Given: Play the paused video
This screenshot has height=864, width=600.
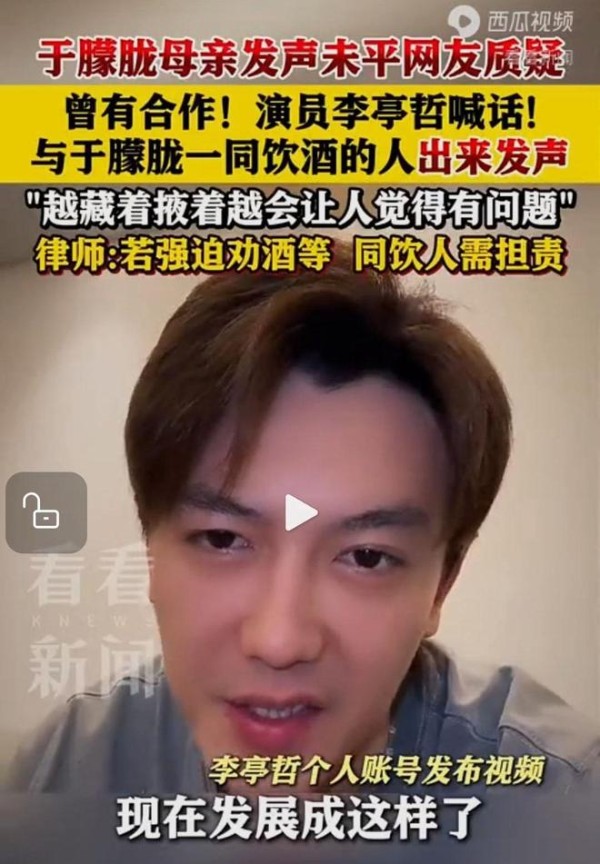Looking at the screenshot, I should coord(300,513).
